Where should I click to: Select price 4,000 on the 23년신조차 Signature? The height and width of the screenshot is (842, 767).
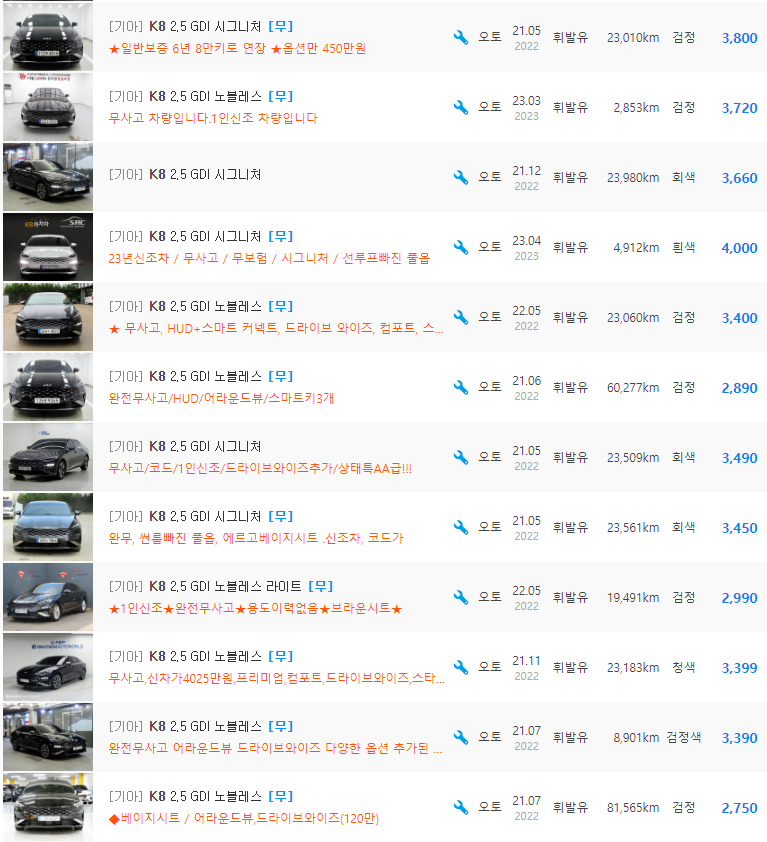pyautogui.click(x=739, y=247)
